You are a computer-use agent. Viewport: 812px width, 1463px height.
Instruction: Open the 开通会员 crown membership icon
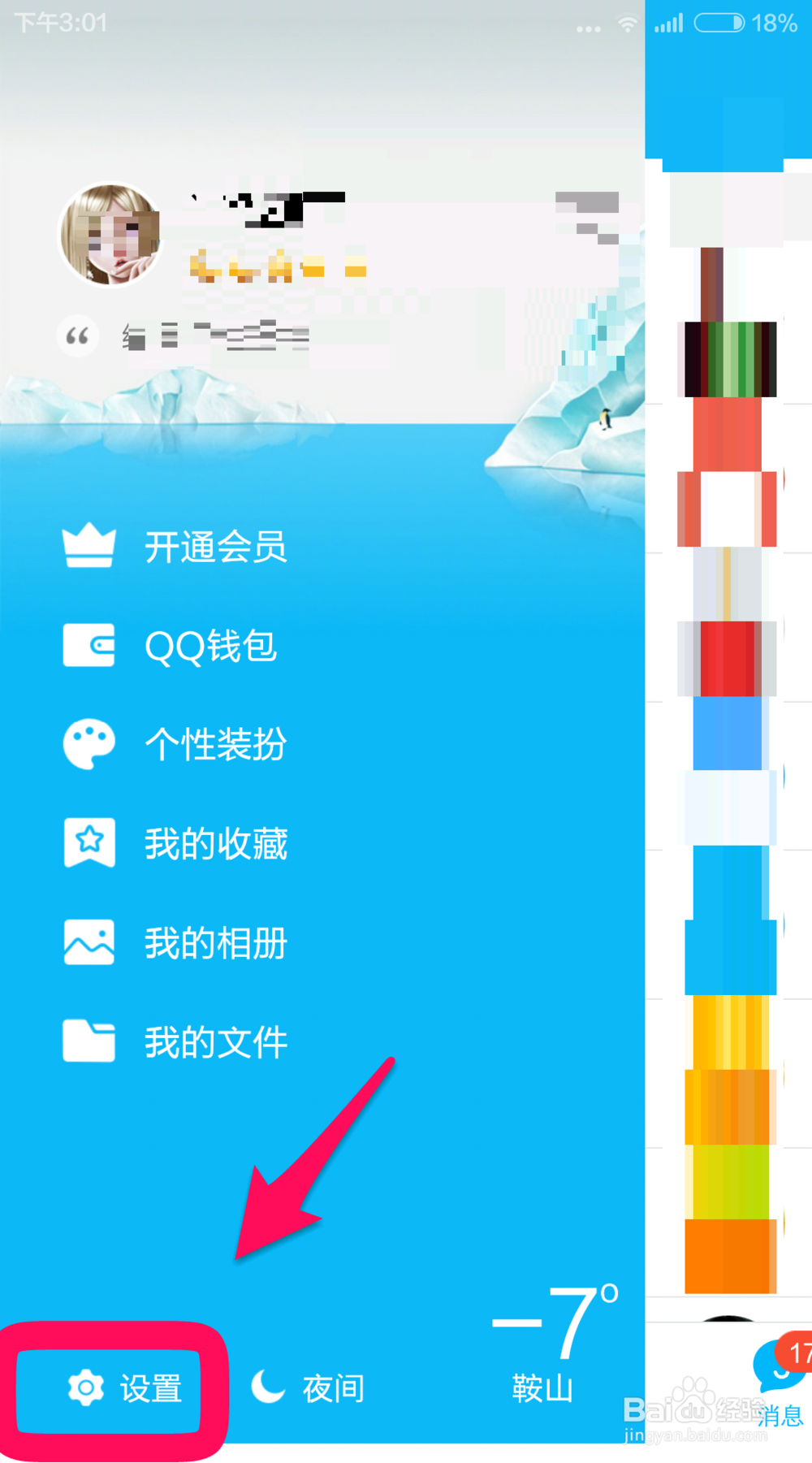click(x=89, y=544)
